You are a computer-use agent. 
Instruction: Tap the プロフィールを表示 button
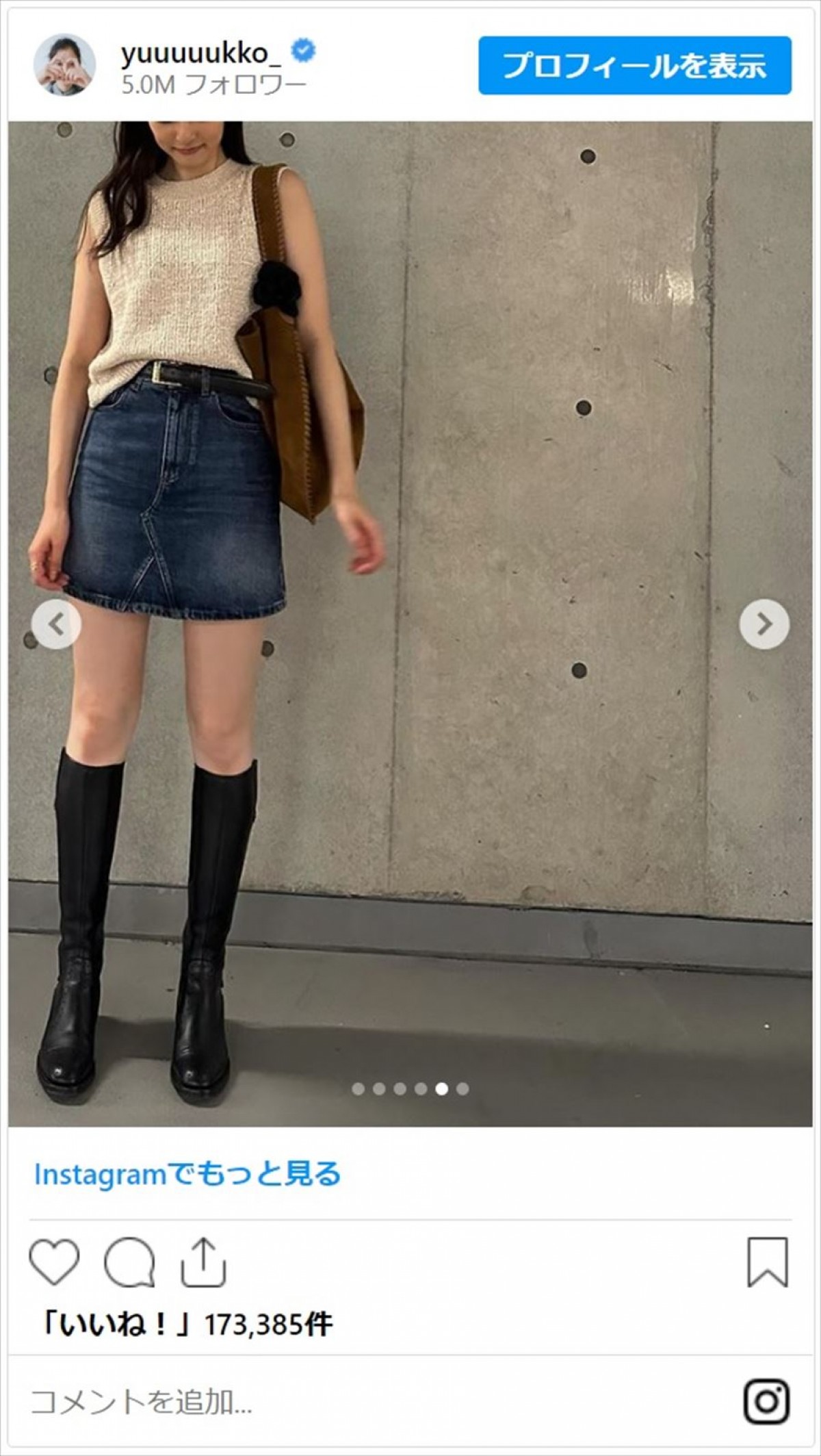634,66
